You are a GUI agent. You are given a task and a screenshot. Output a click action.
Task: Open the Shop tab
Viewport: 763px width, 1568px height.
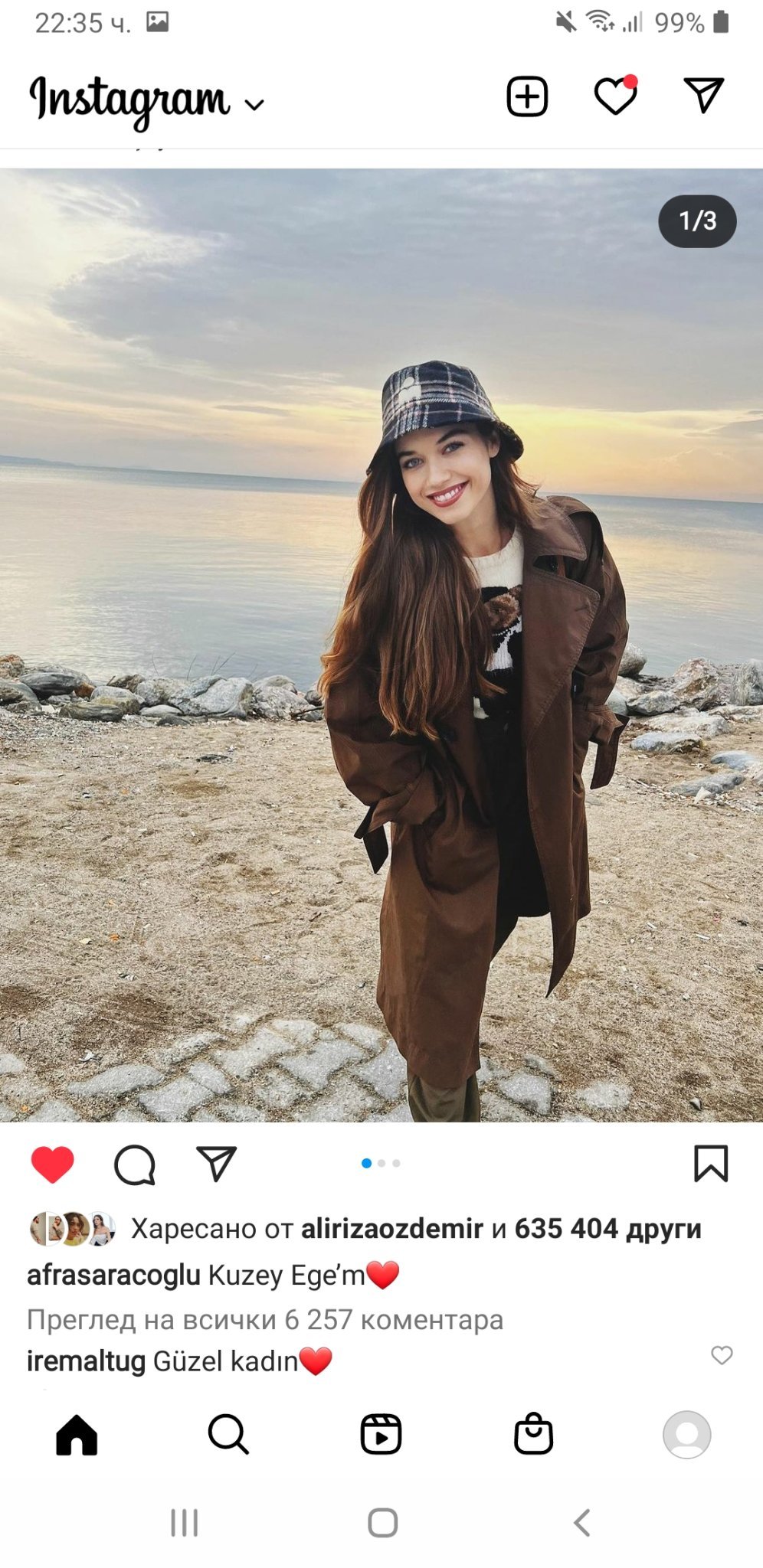533,1434
